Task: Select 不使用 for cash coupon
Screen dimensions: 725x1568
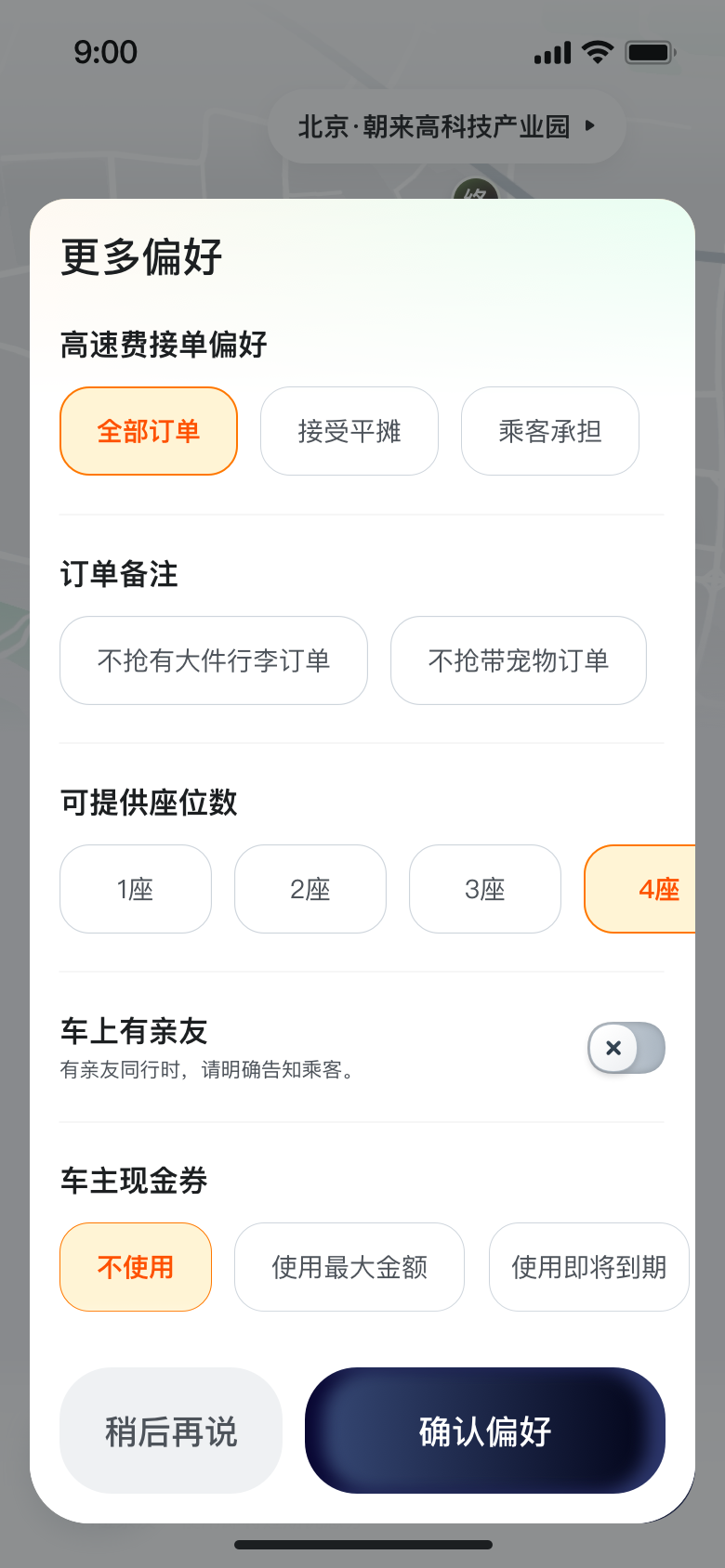Action: pos(136,1267)
